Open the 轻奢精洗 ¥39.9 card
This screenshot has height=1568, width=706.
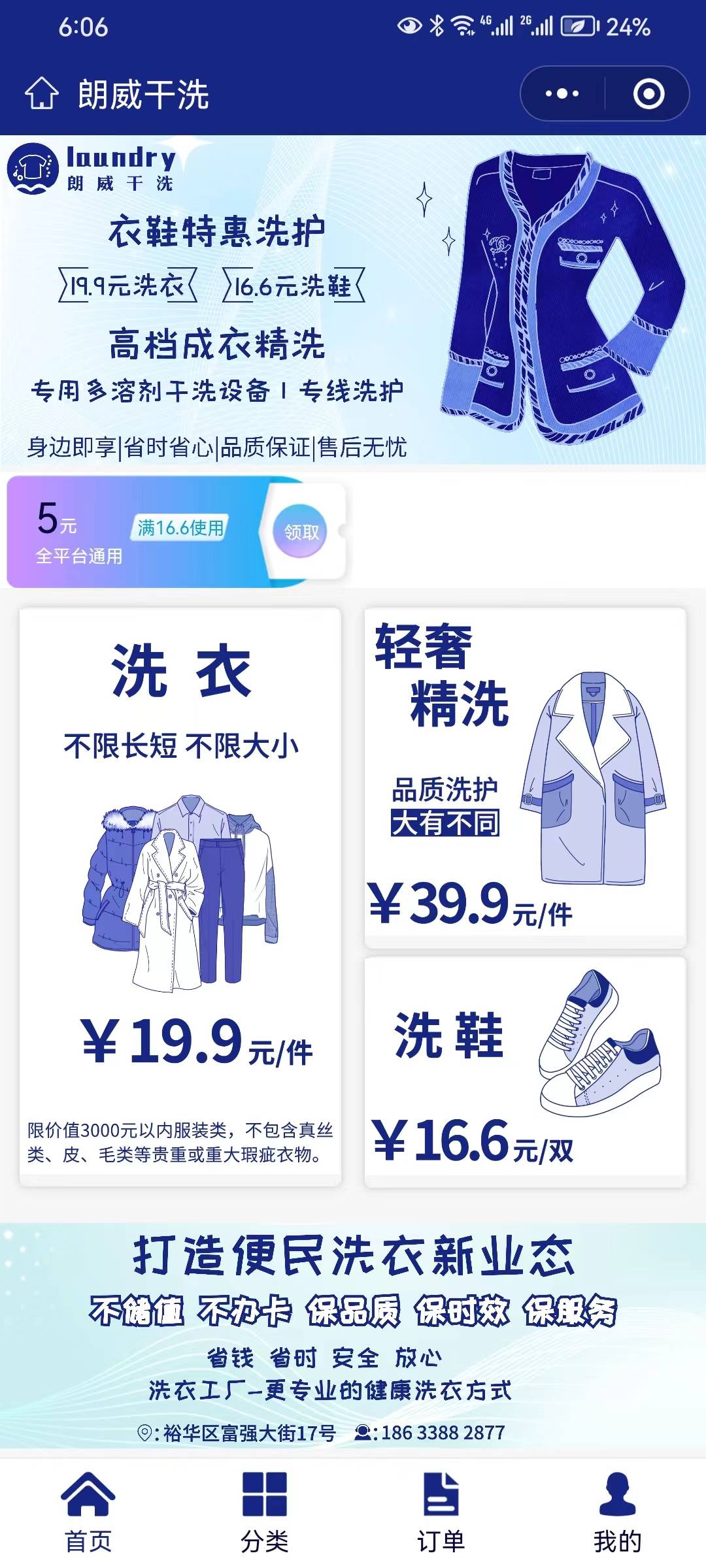[x=525, y=777]
